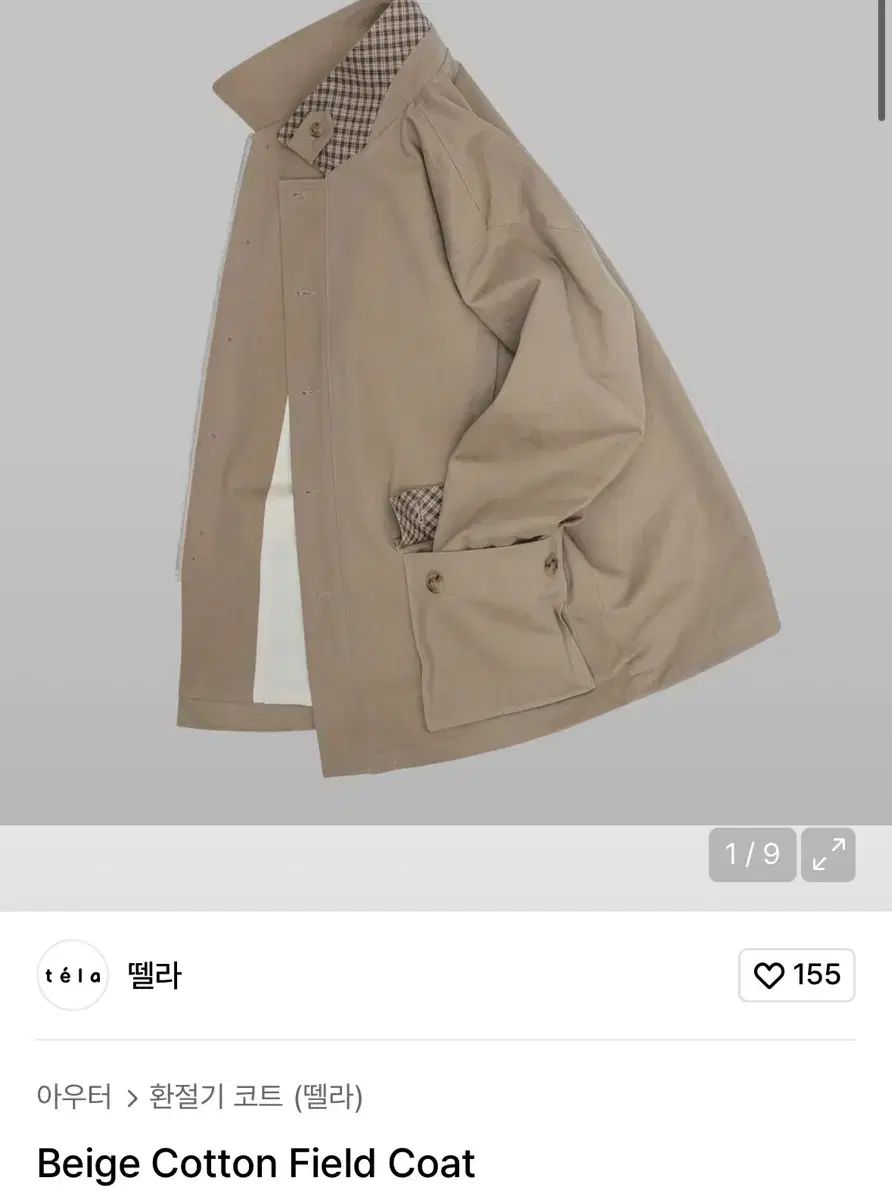Viewport: 892px width, 1200px height.
Task: Click the image counter showing 1 / 9
Action: [x=753, y=855]
